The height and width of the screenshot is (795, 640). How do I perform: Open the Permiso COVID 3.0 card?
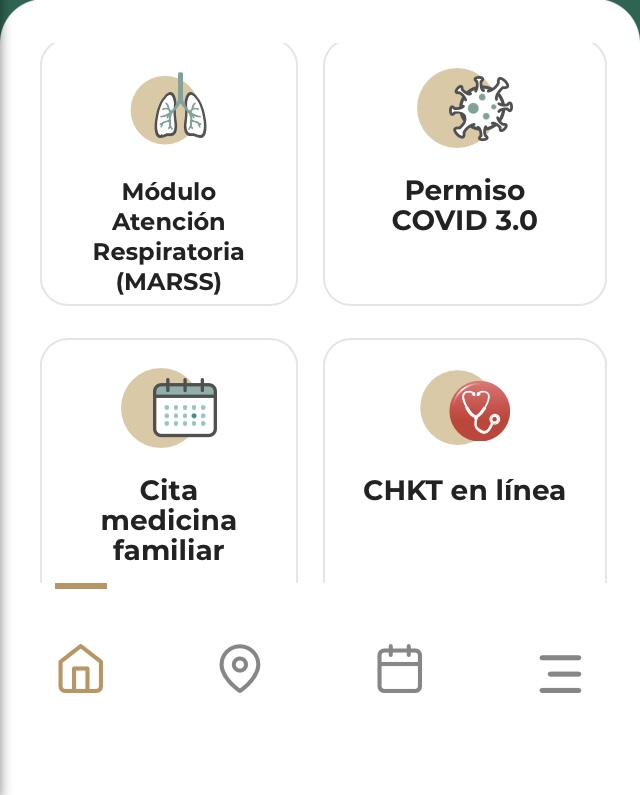[465, 175]
